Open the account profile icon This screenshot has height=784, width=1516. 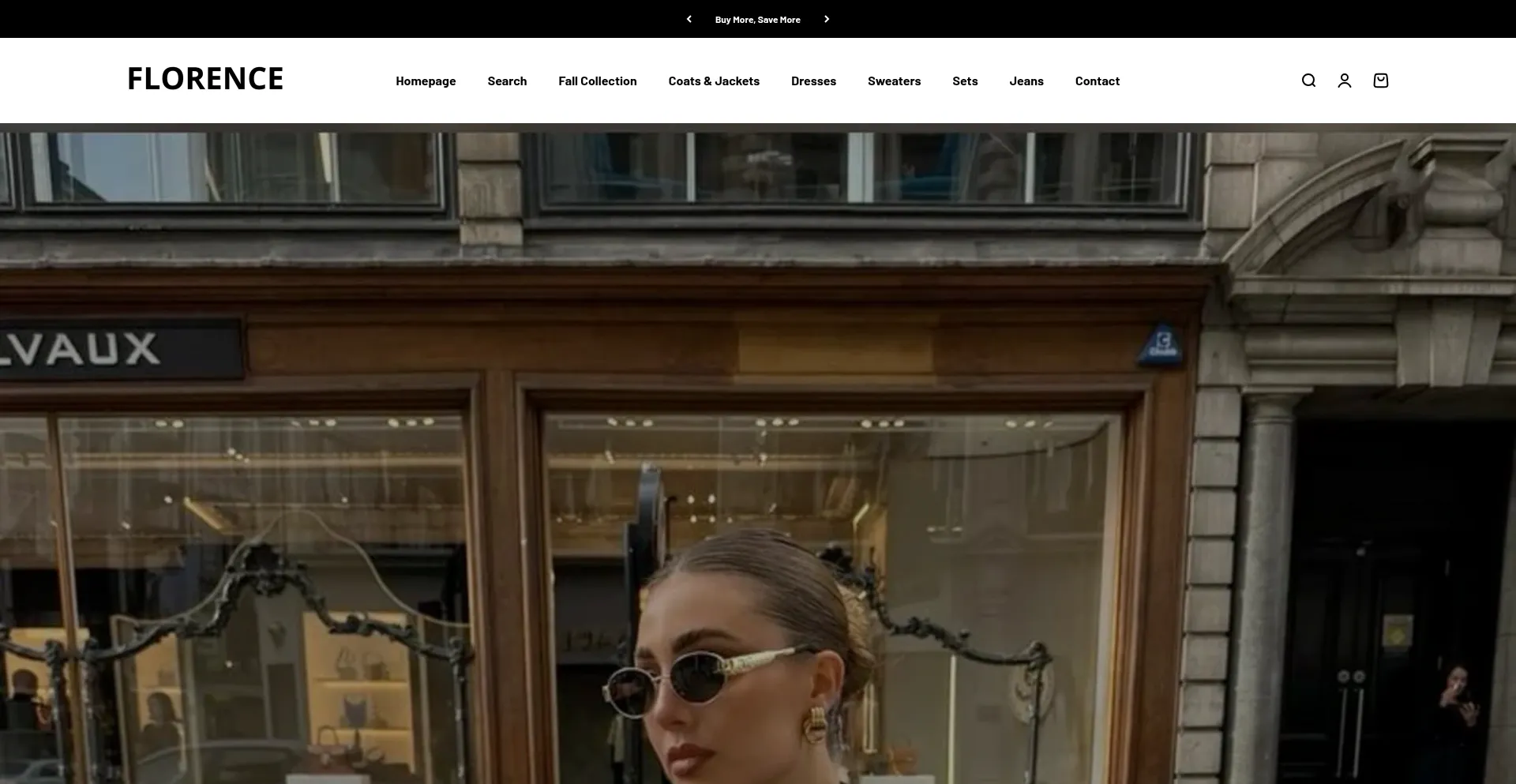[1345, 81]
